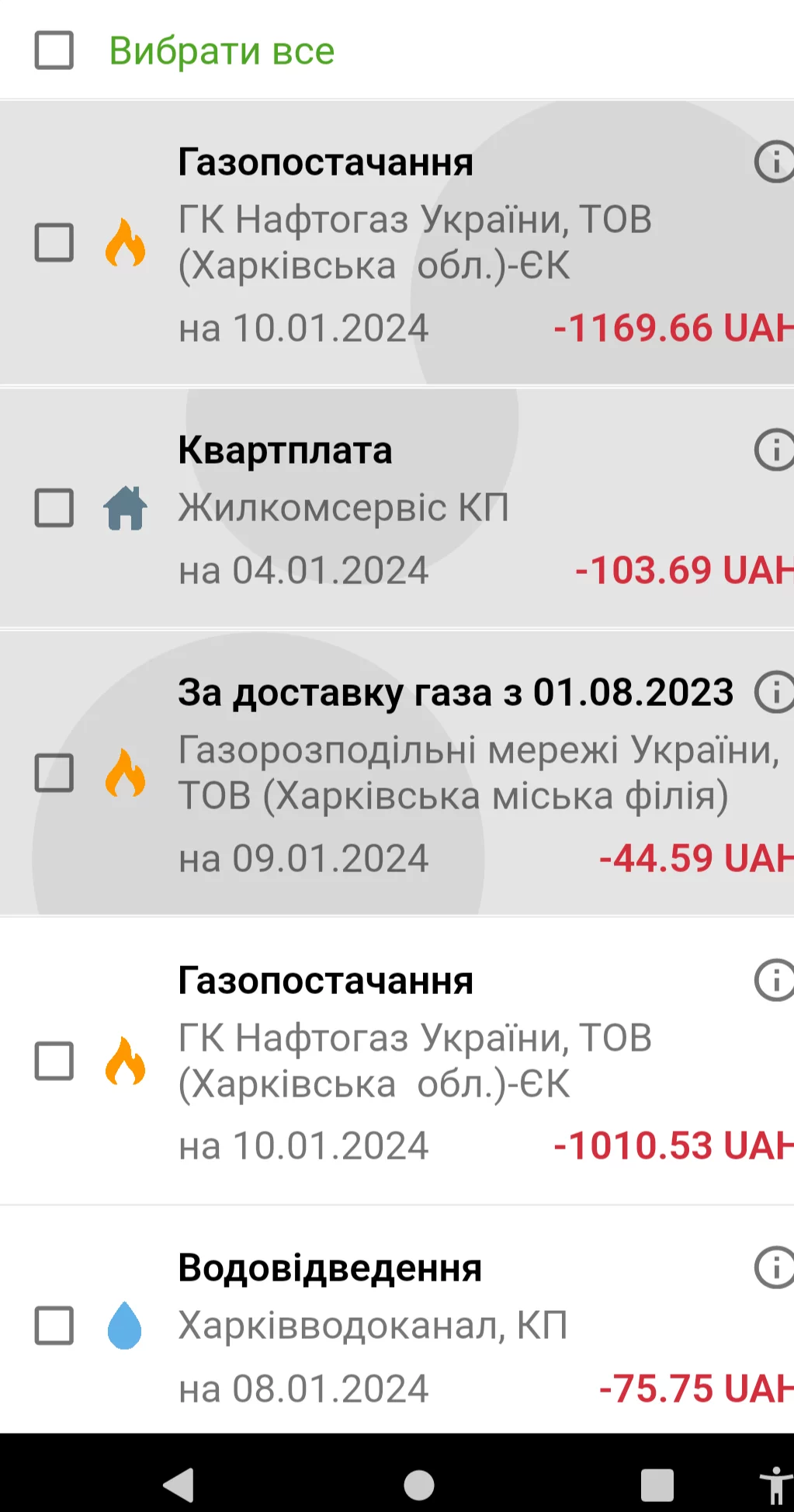Screen dimensions: 794x1512
Task: Check the Вибрати все checkbox
Action: tap(54, 50)
